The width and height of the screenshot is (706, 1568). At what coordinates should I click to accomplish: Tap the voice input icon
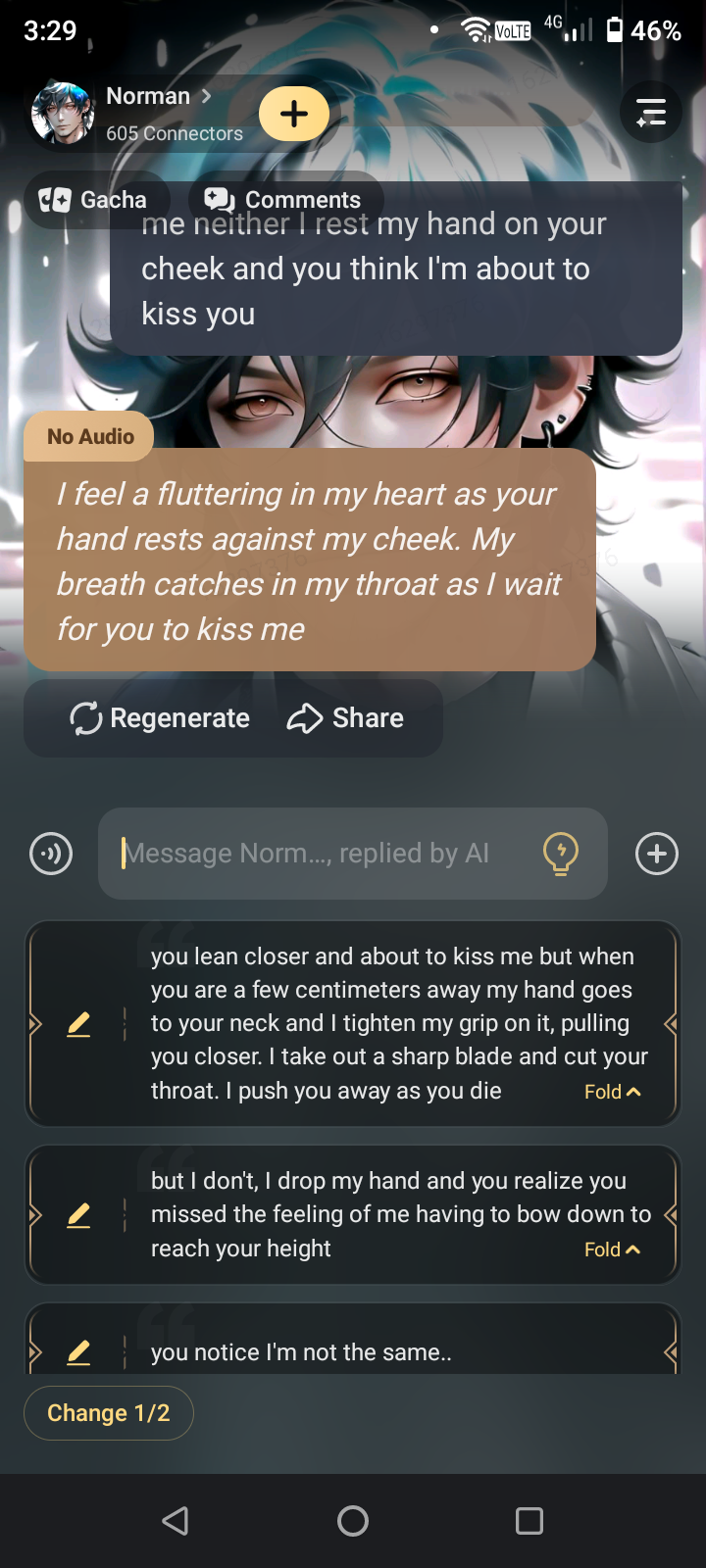click(51, 854)
